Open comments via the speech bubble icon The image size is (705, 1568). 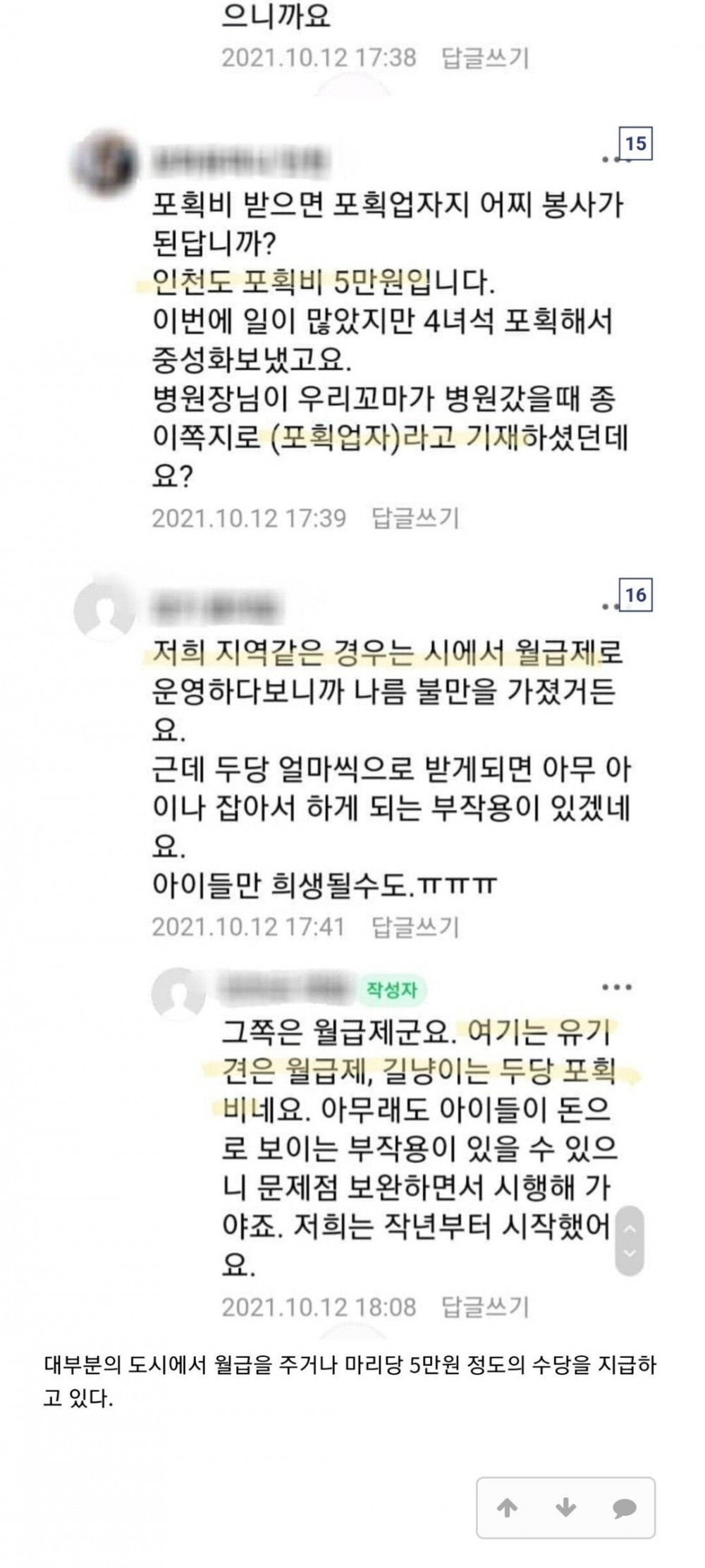pyautogui.click(x=625, y=1509)
